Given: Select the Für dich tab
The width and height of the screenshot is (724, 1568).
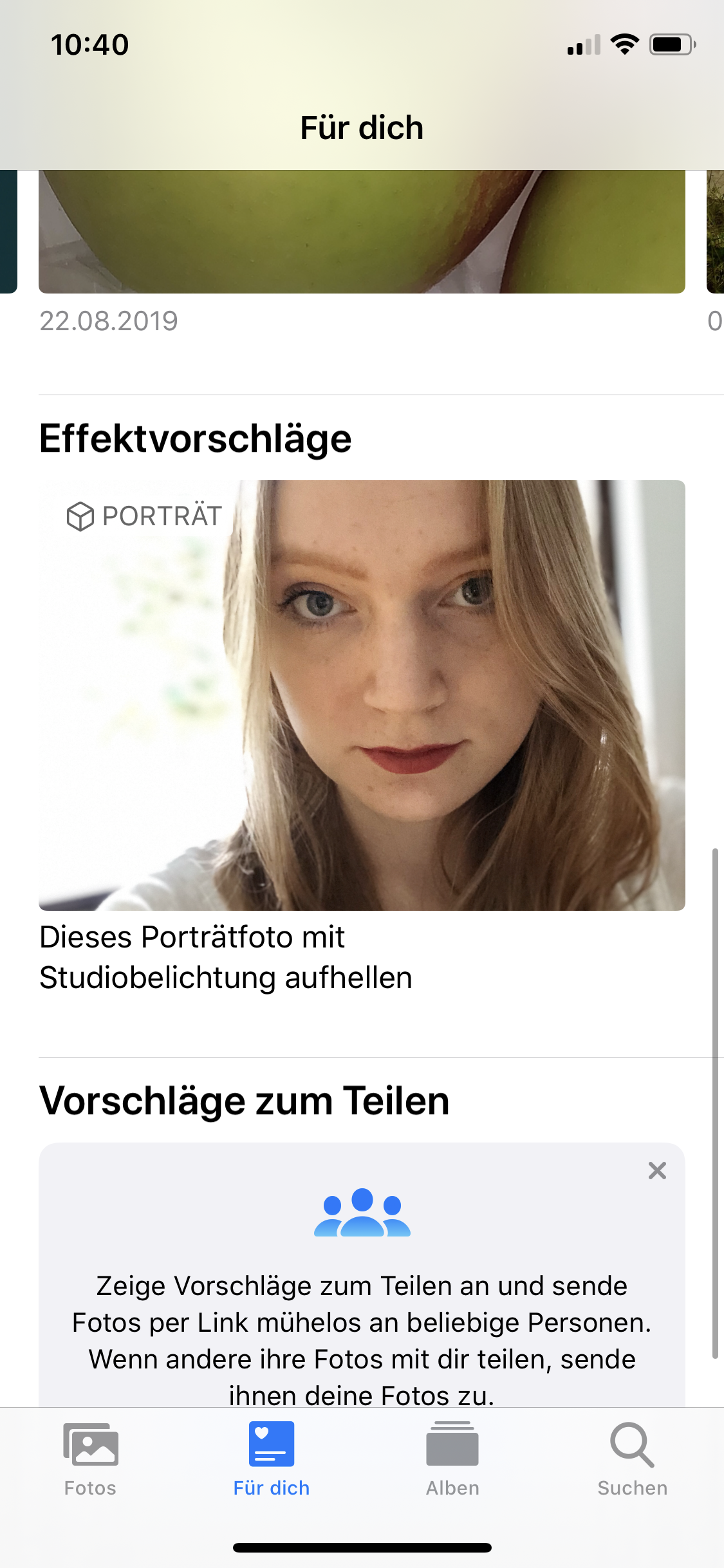Looking at the screenshot, I should pyautogui.click(x=271, y=1459).
